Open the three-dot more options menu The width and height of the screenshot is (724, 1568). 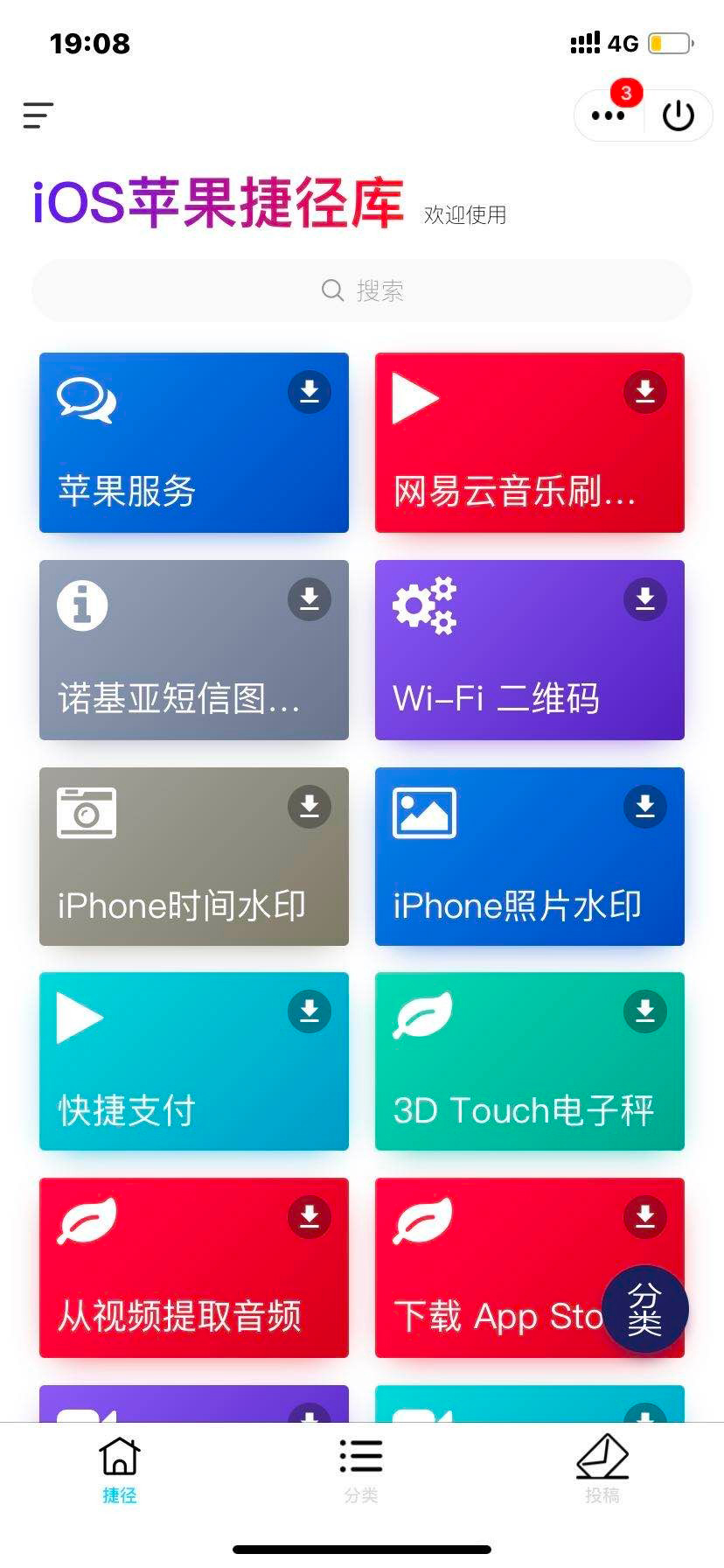click(609, 115)
